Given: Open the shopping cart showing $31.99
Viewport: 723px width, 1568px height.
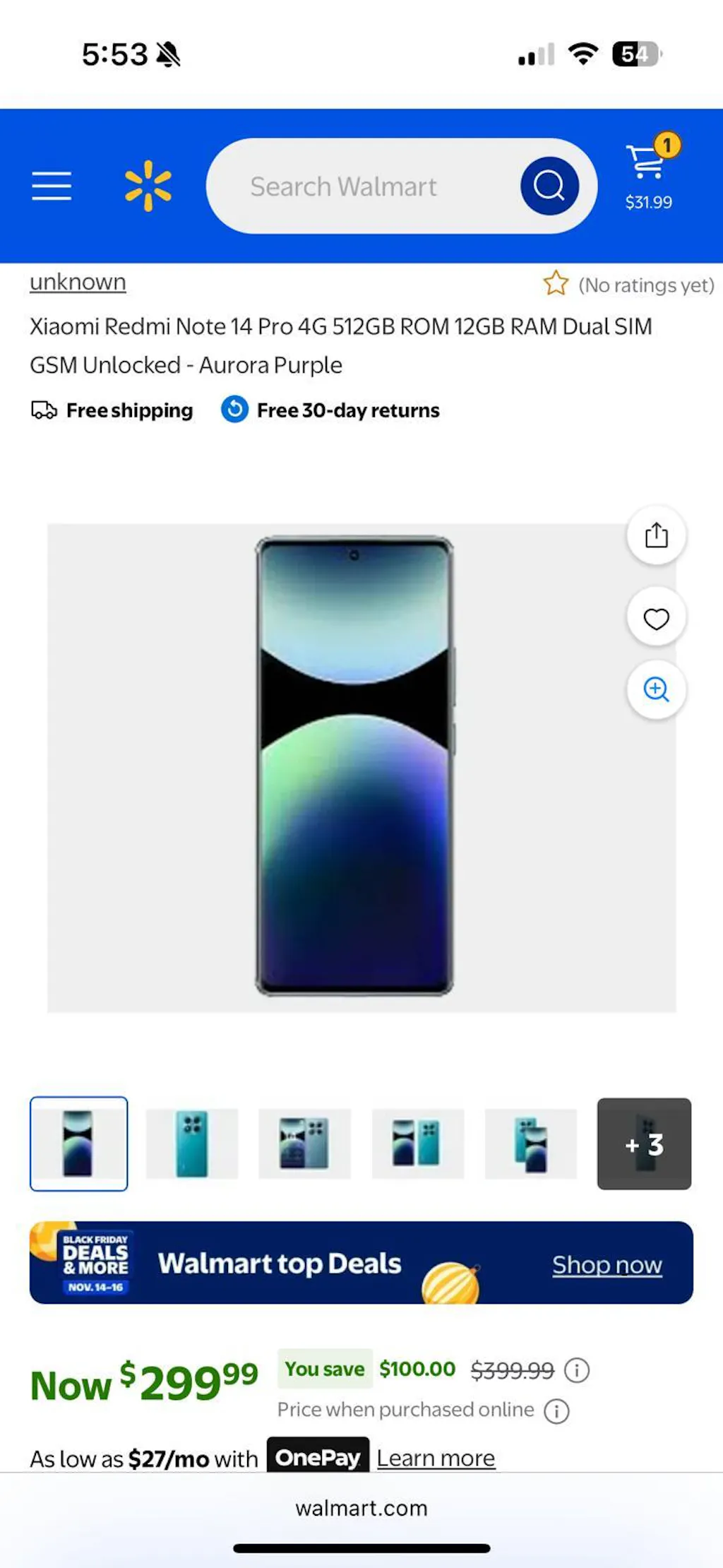Looking at the screenshot, I should point(648,174).
